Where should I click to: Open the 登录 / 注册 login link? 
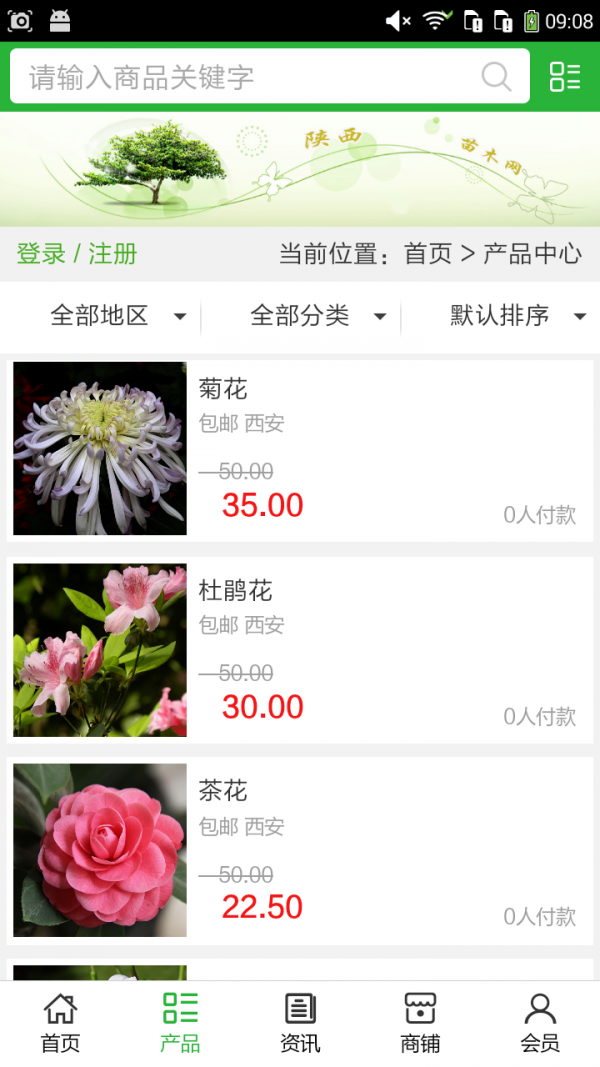tap(77, 254)
